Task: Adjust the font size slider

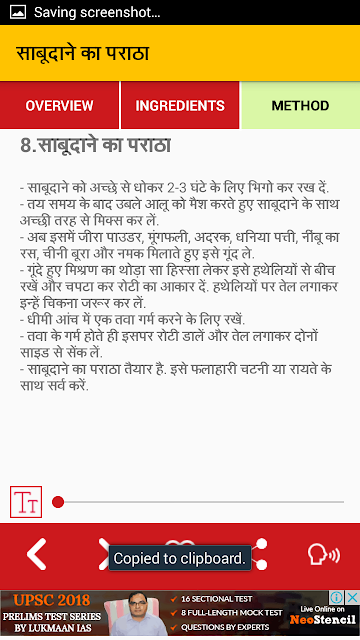Action: pos(198,502)
